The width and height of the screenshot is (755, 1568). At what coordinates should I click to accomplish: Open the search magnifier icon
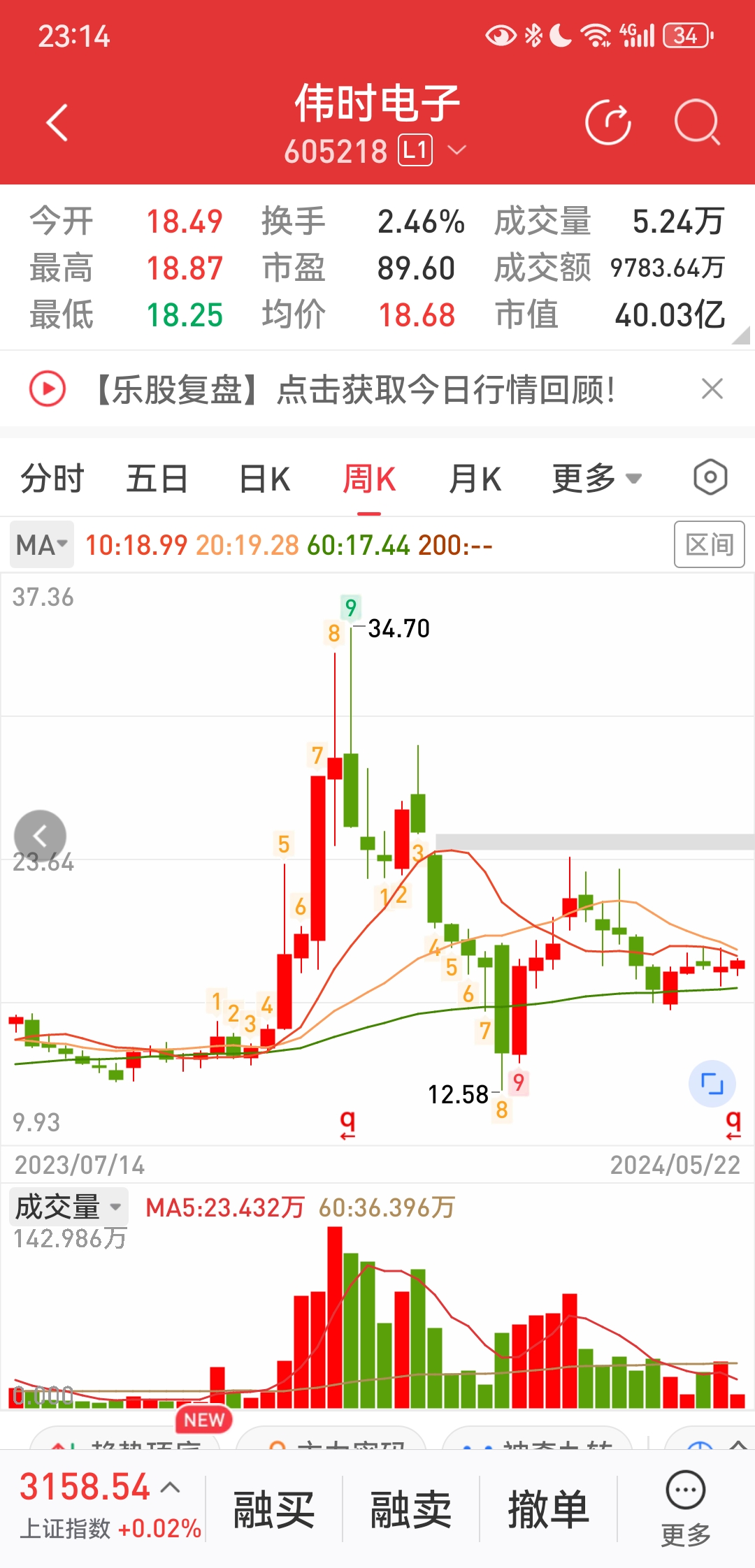[x=697, y=123]
